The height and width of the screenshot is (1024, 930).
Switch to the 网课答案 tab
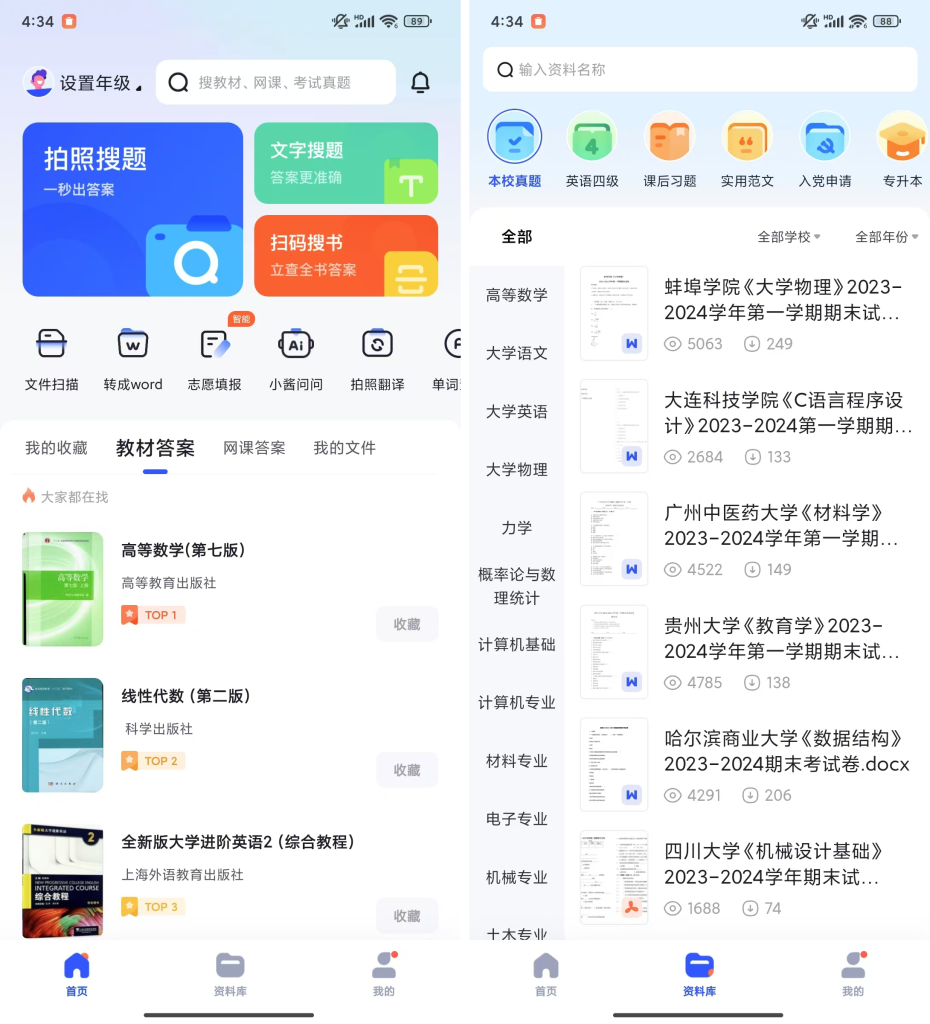click(254, 448)
